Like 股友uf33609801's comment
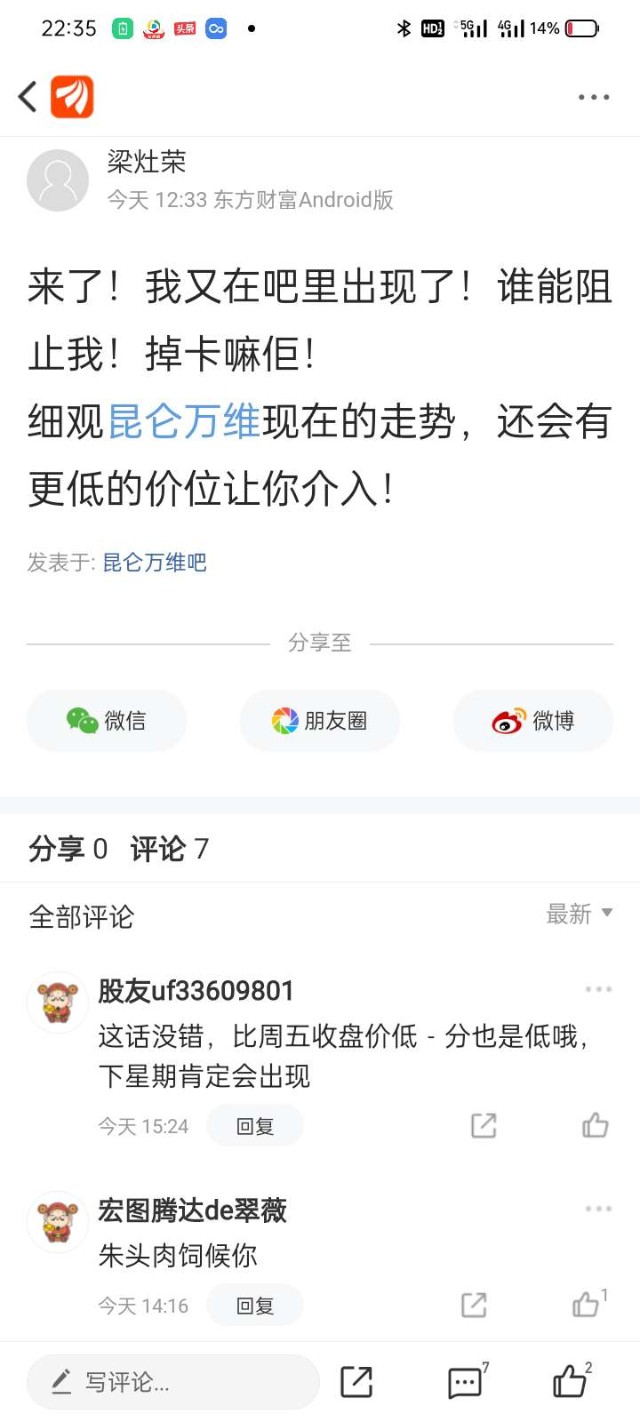Image resolution: width=640 pixels, height=1422 pixels. (595, 1125)
